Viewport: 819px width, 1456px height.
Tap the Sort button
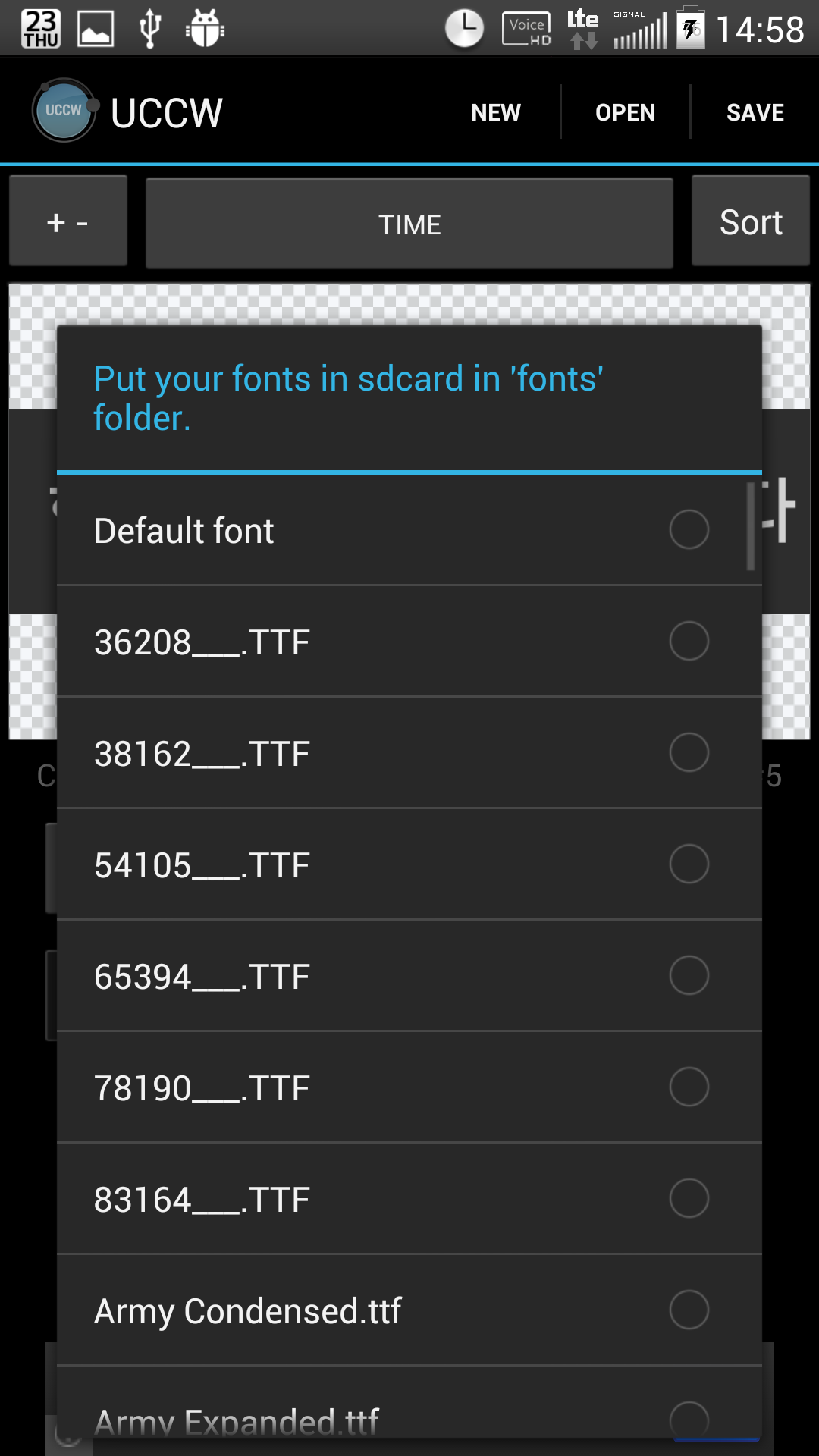pos(751,221)
